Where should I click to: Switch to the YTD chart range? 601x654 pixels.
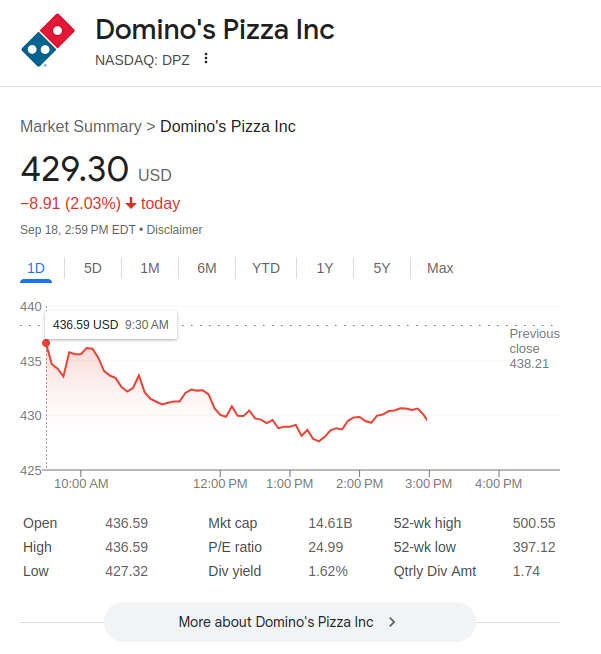[266, 268]
